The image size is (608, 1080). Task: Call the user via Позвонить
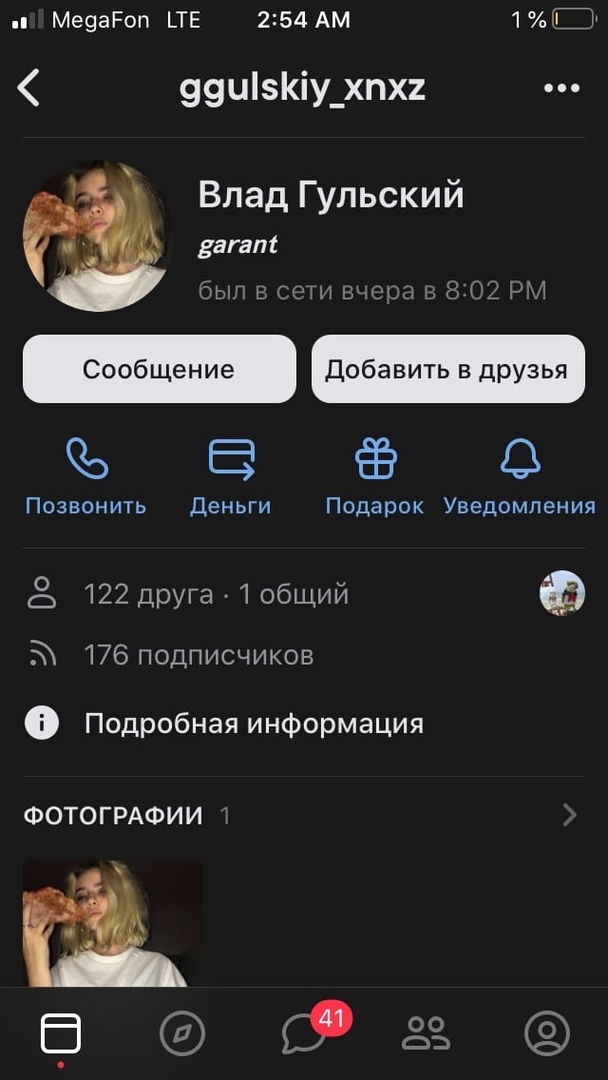[x=86, y=476]
